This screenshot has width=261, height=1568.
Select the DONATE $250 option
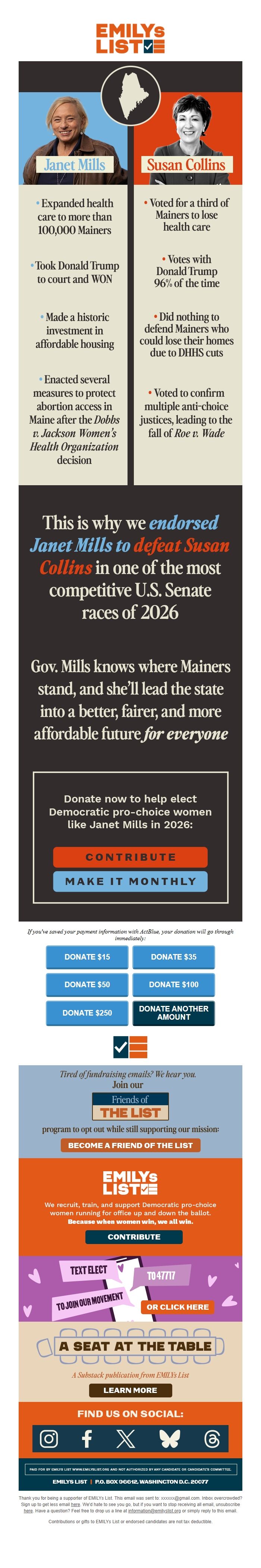click(87, 1013)
